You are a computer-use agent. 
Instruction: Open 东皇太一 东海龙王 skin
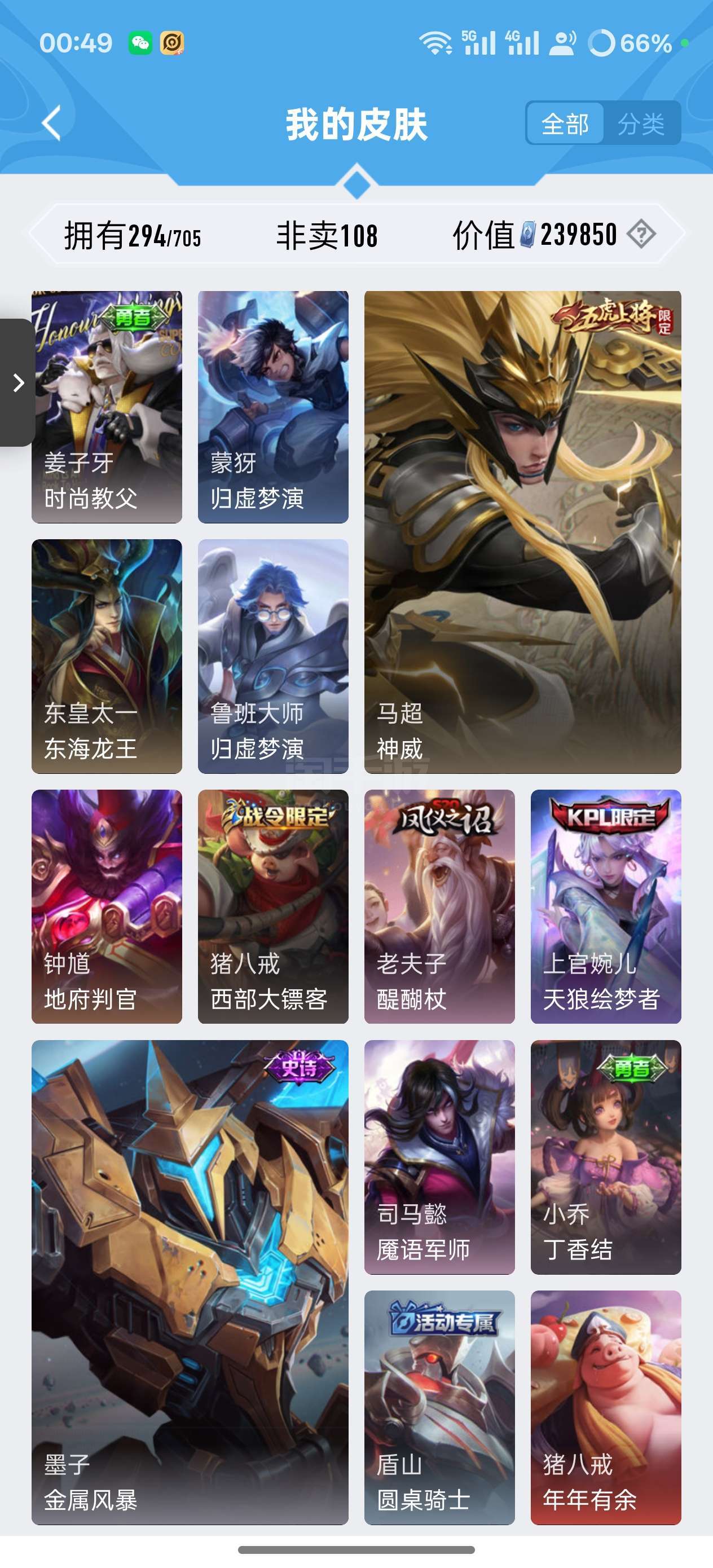tap(107, 656)
